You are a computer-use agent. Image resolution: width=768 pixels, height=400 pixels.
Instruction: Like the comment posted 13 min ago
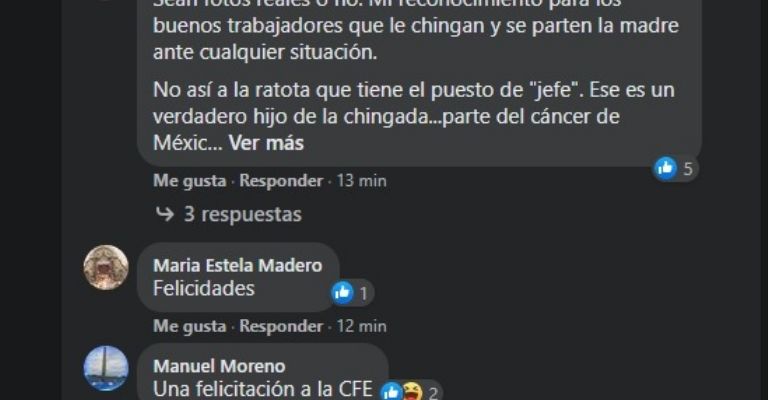(189, 181)
